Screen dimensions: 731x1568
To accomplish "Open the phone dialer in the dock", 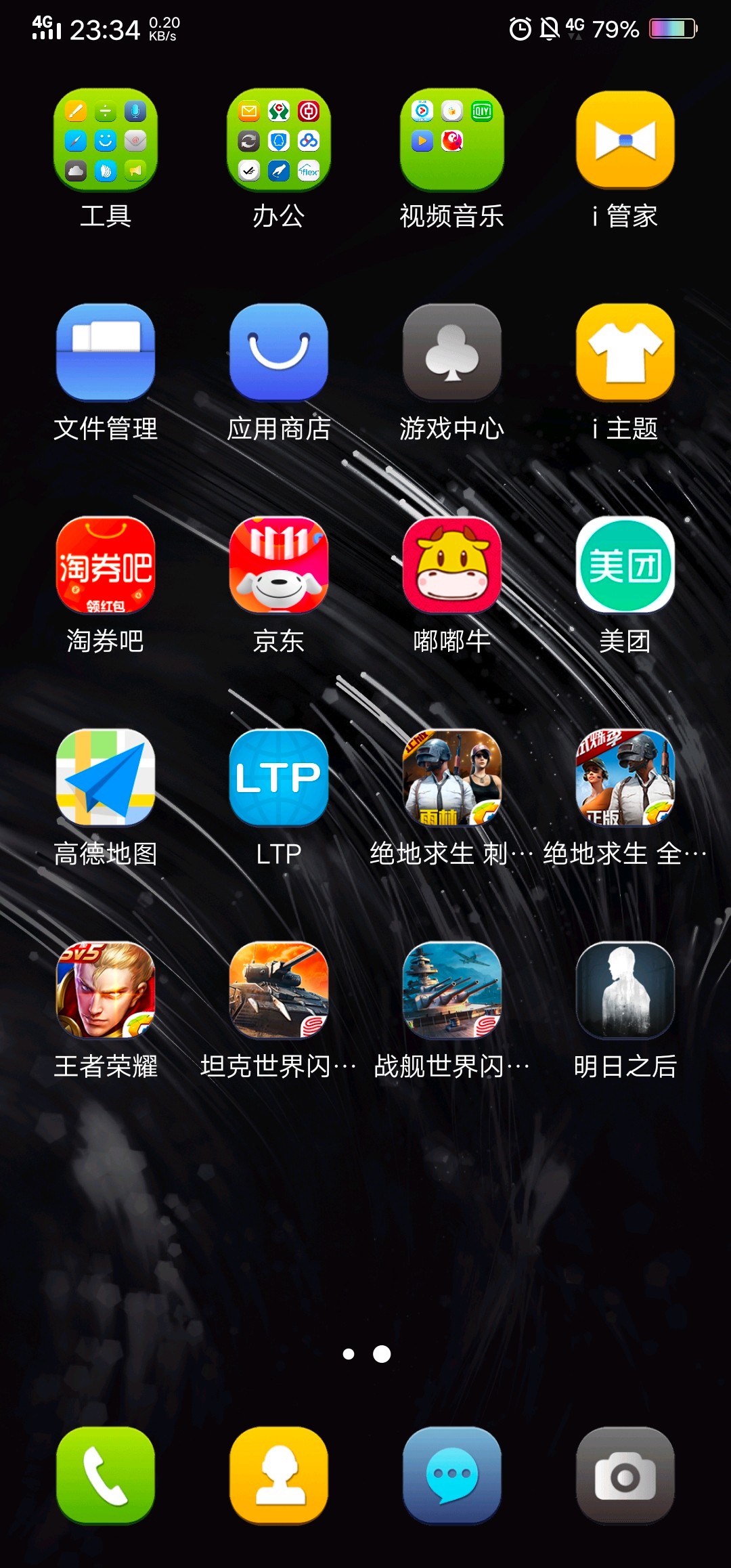I will point(106,1475).
